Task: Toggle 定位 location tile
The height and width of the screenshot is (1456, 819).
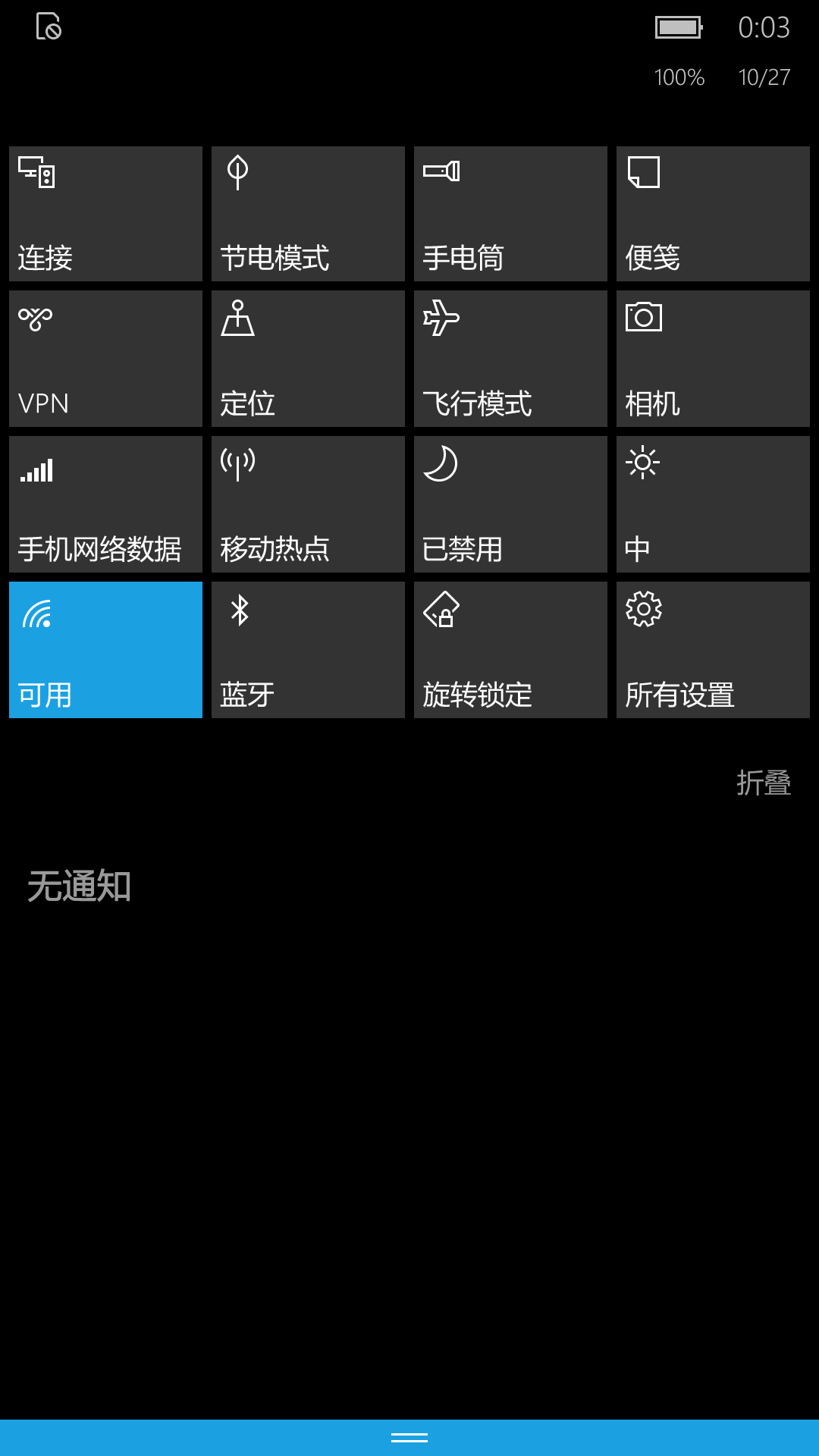Action: 308,359
